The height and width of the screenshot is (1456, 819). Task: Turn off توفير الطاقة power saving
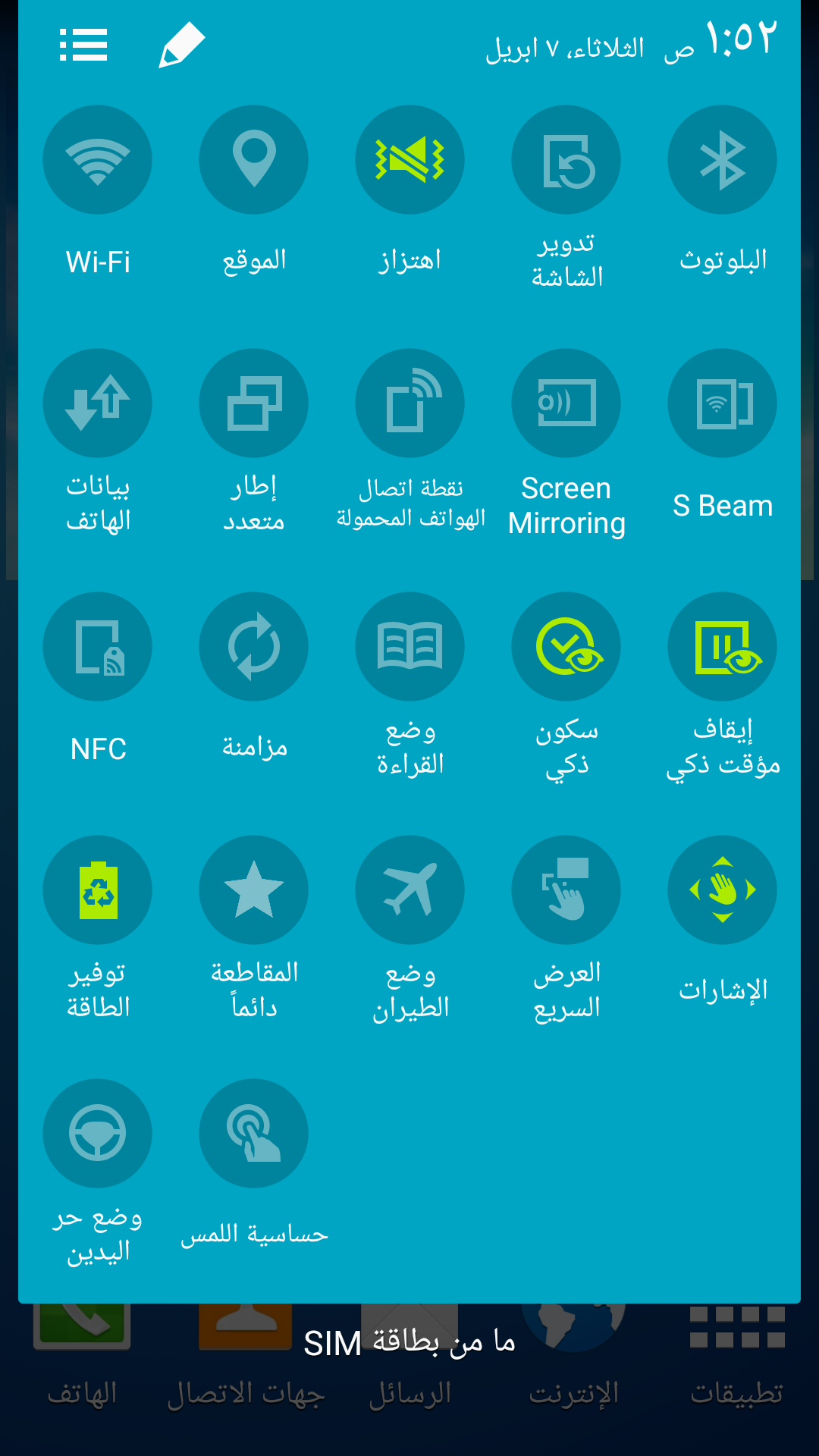point(98,890)
